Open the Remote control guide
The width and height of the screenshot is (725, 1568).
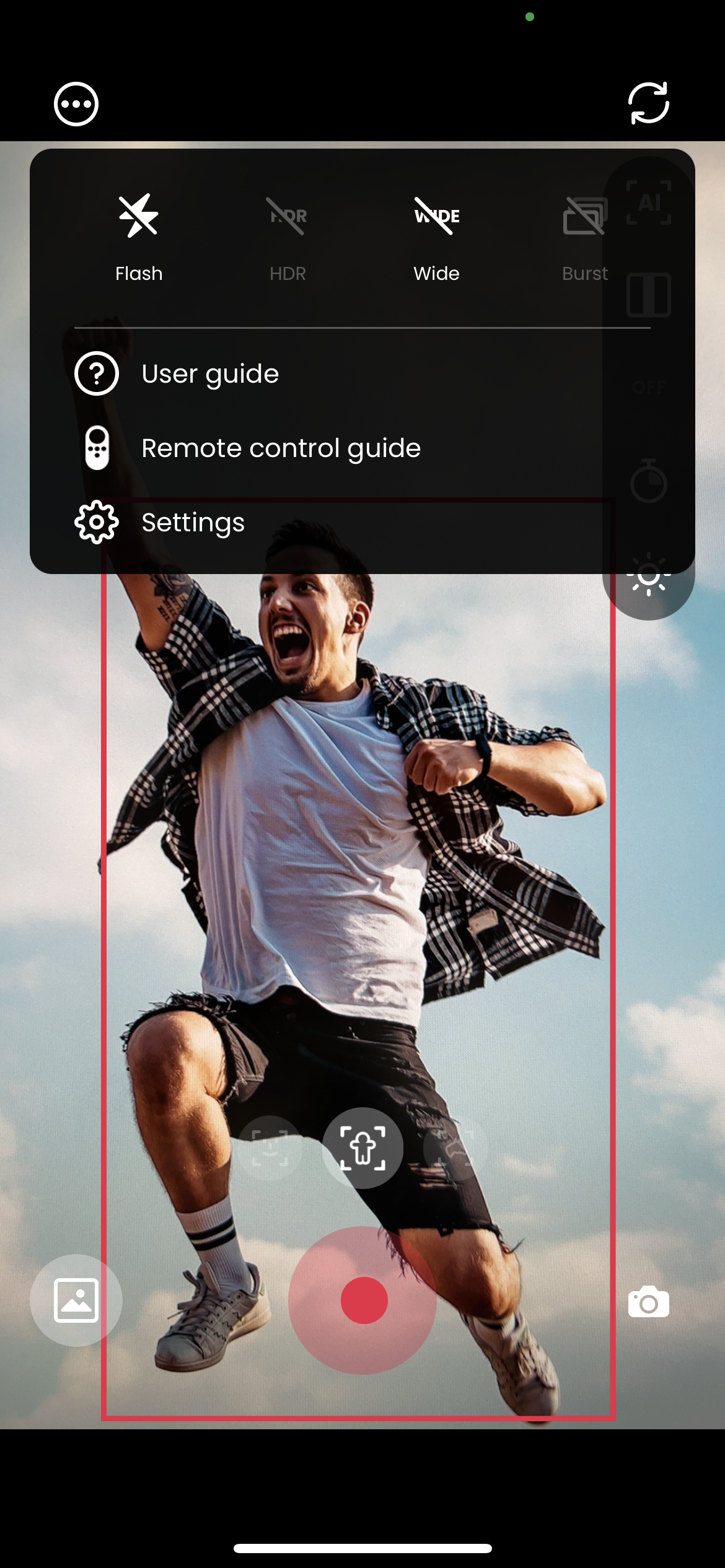coord(280,448)
